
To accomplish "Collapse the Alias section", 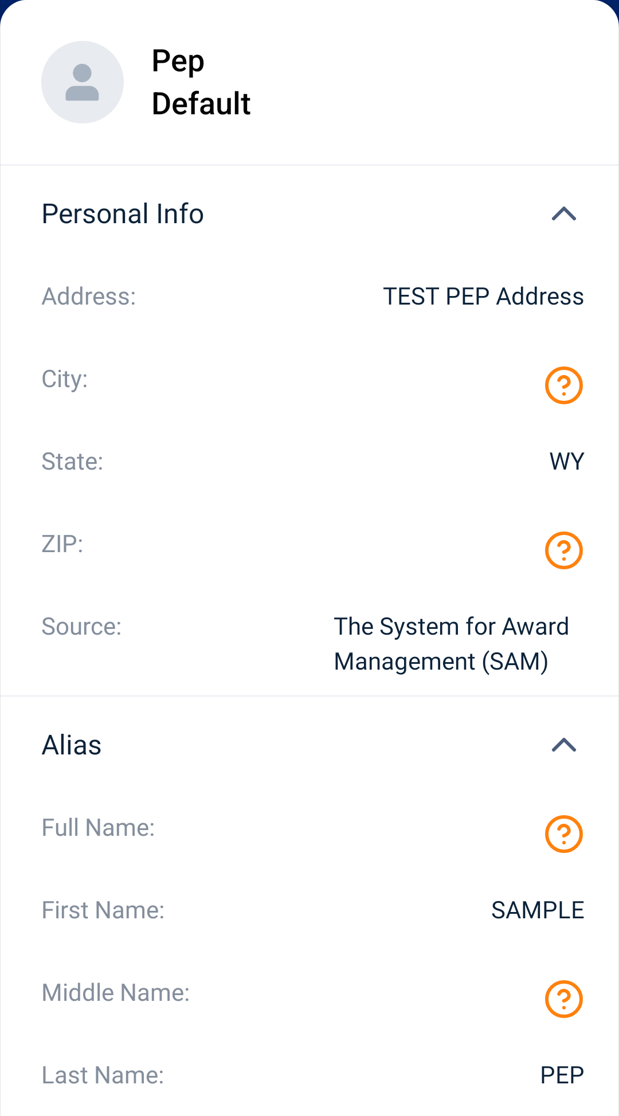I will coord(564,745).
